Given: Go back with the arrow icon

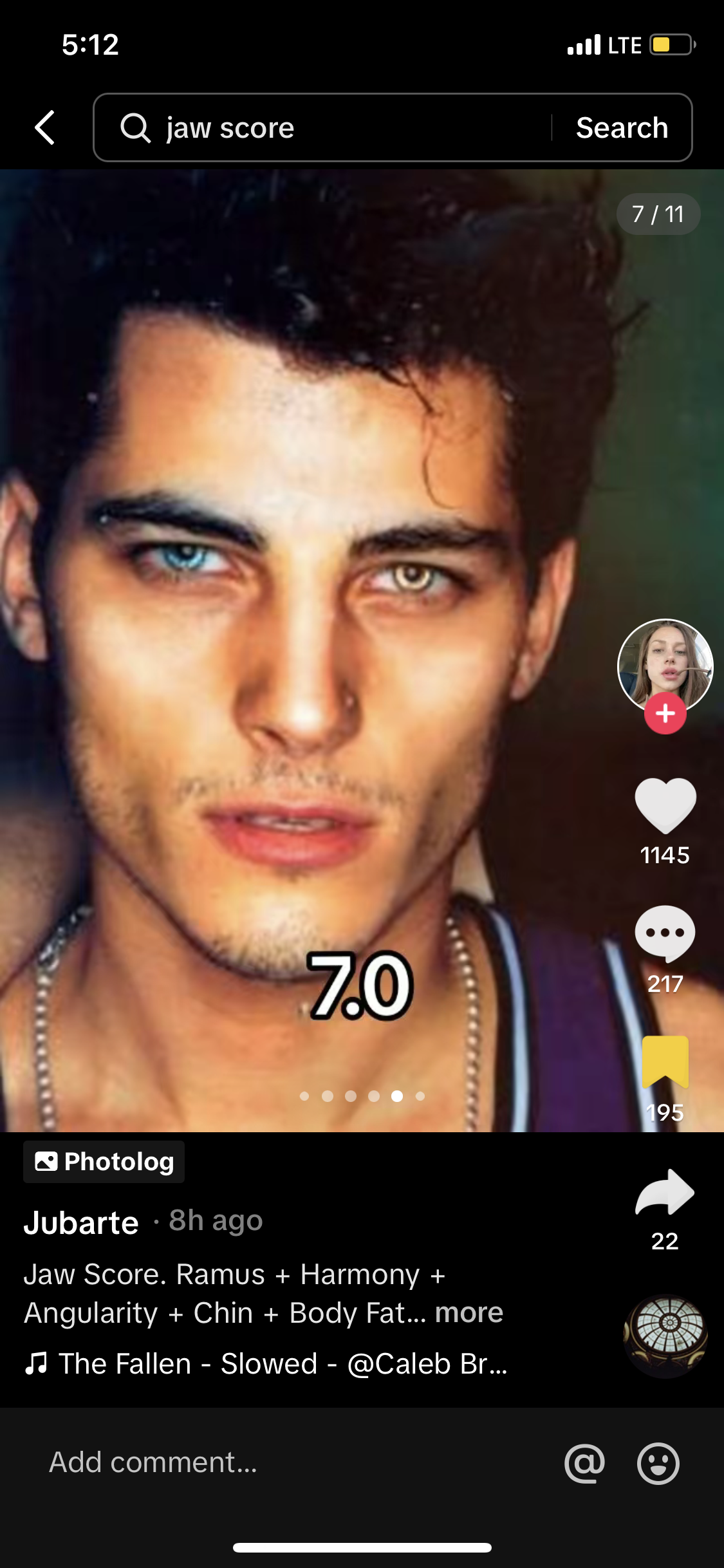Looking at the screenshot, I should (45, 127).
